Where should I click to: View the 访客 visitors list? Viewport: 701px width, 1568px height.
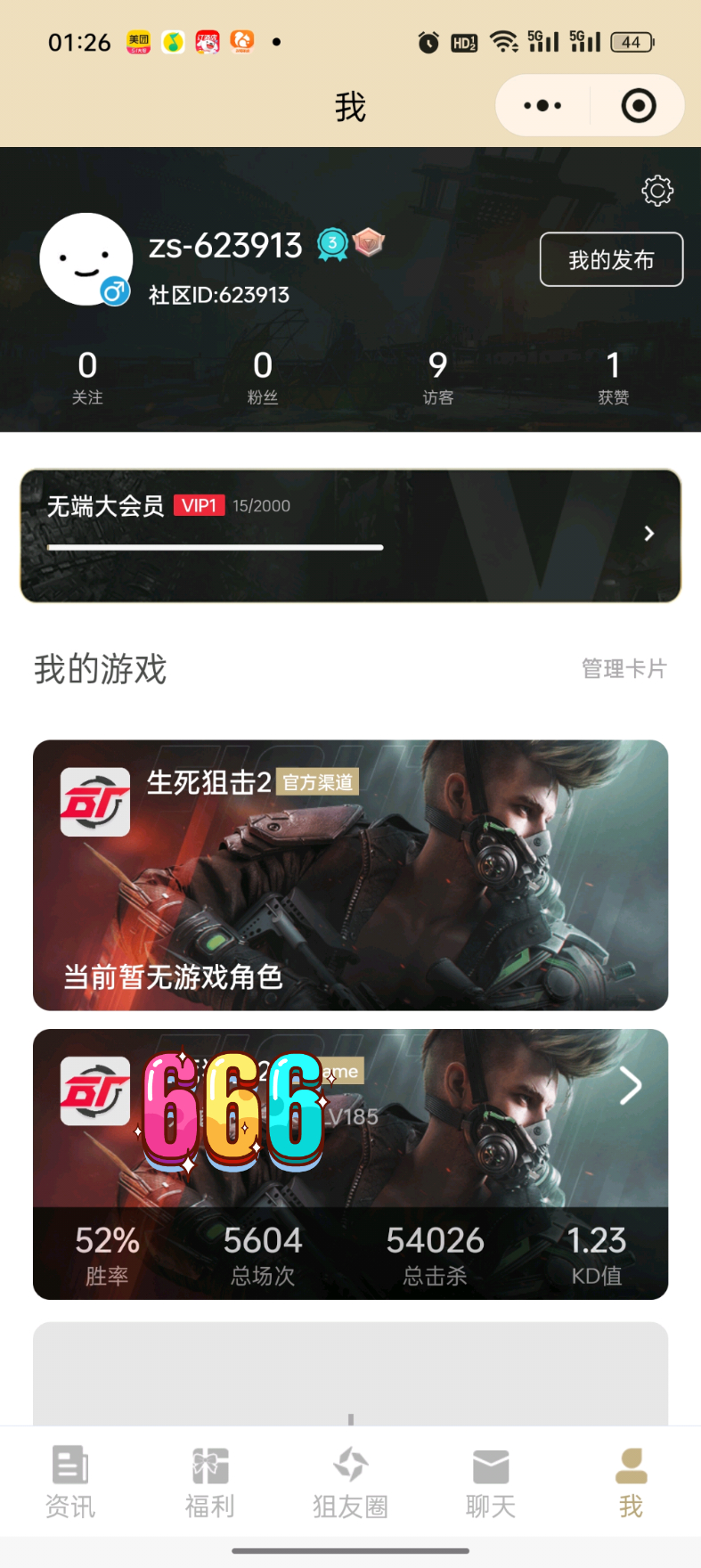(x=437, y=377)
